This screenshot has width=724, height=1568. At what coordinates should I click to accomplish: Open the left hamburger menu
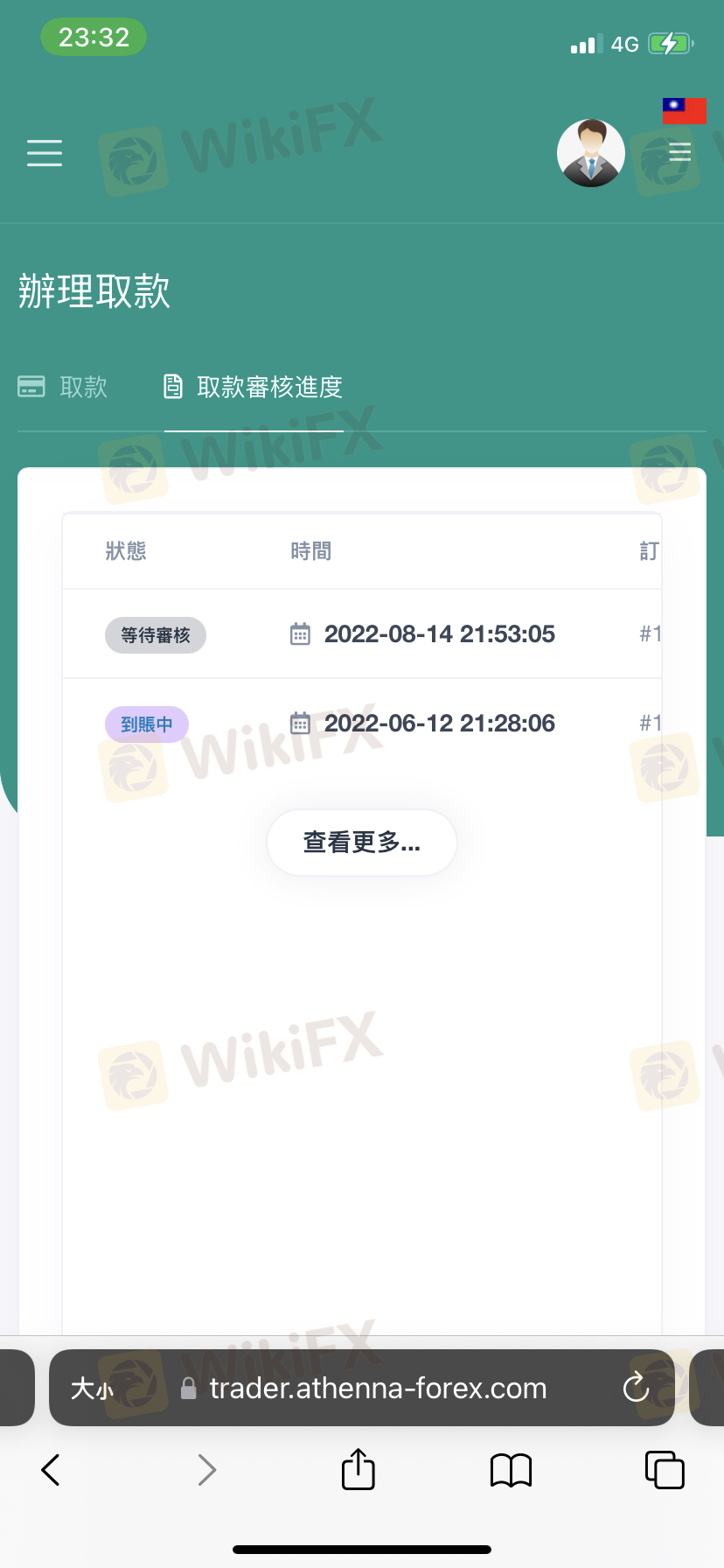(45, 152)
